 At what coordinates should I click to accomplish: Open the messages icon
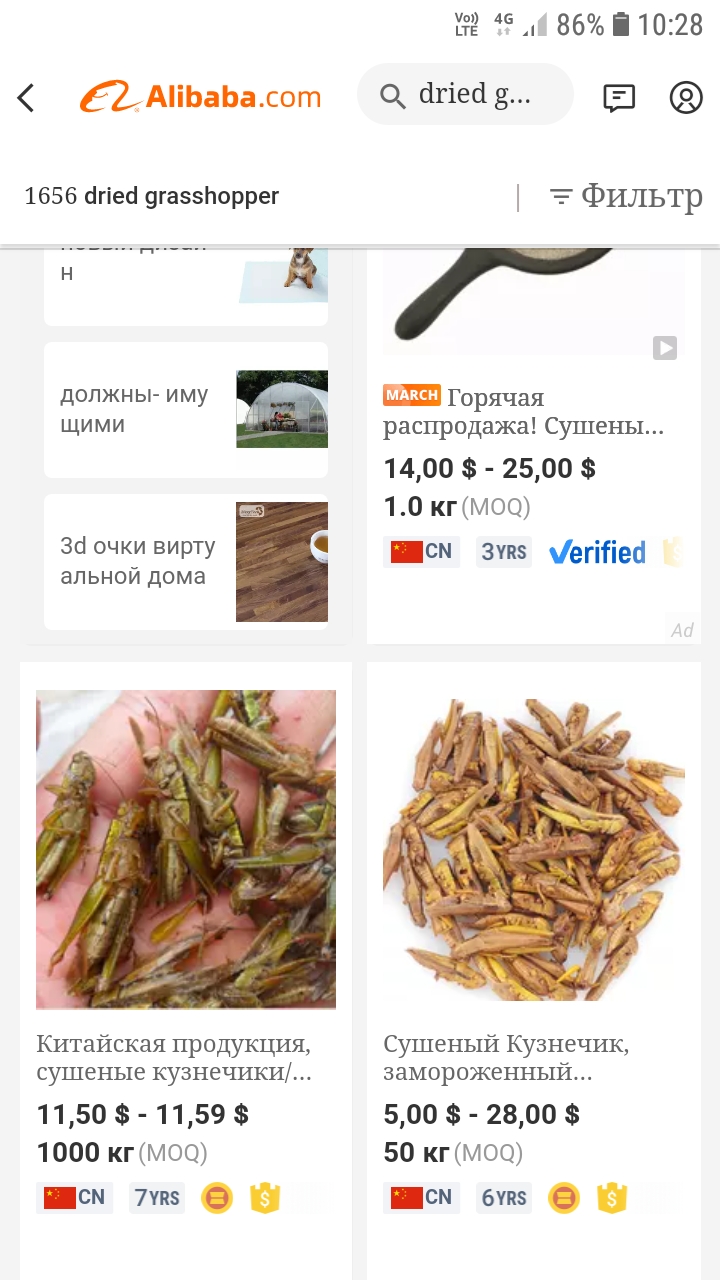[x=619, y=97]
